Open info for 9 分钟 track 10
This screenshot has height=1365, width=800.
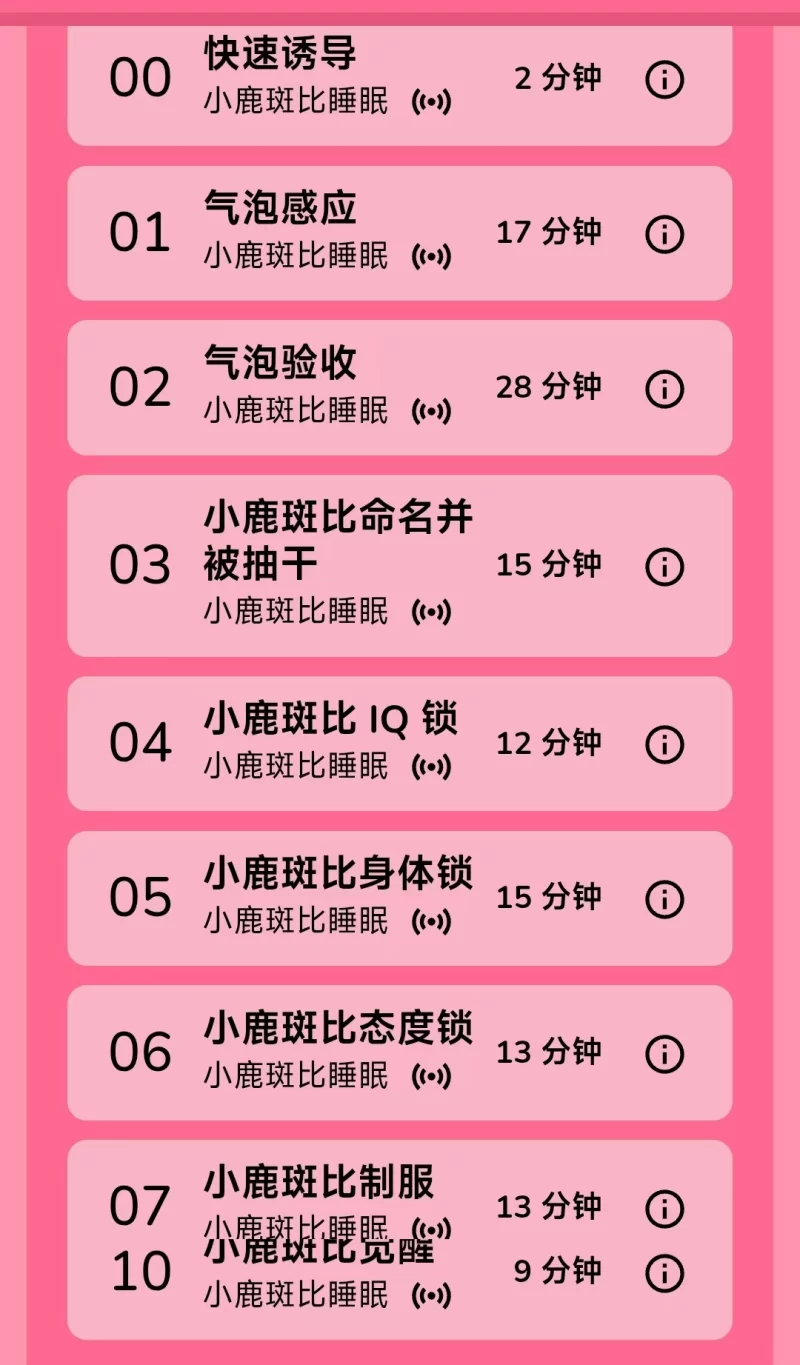664,1273
